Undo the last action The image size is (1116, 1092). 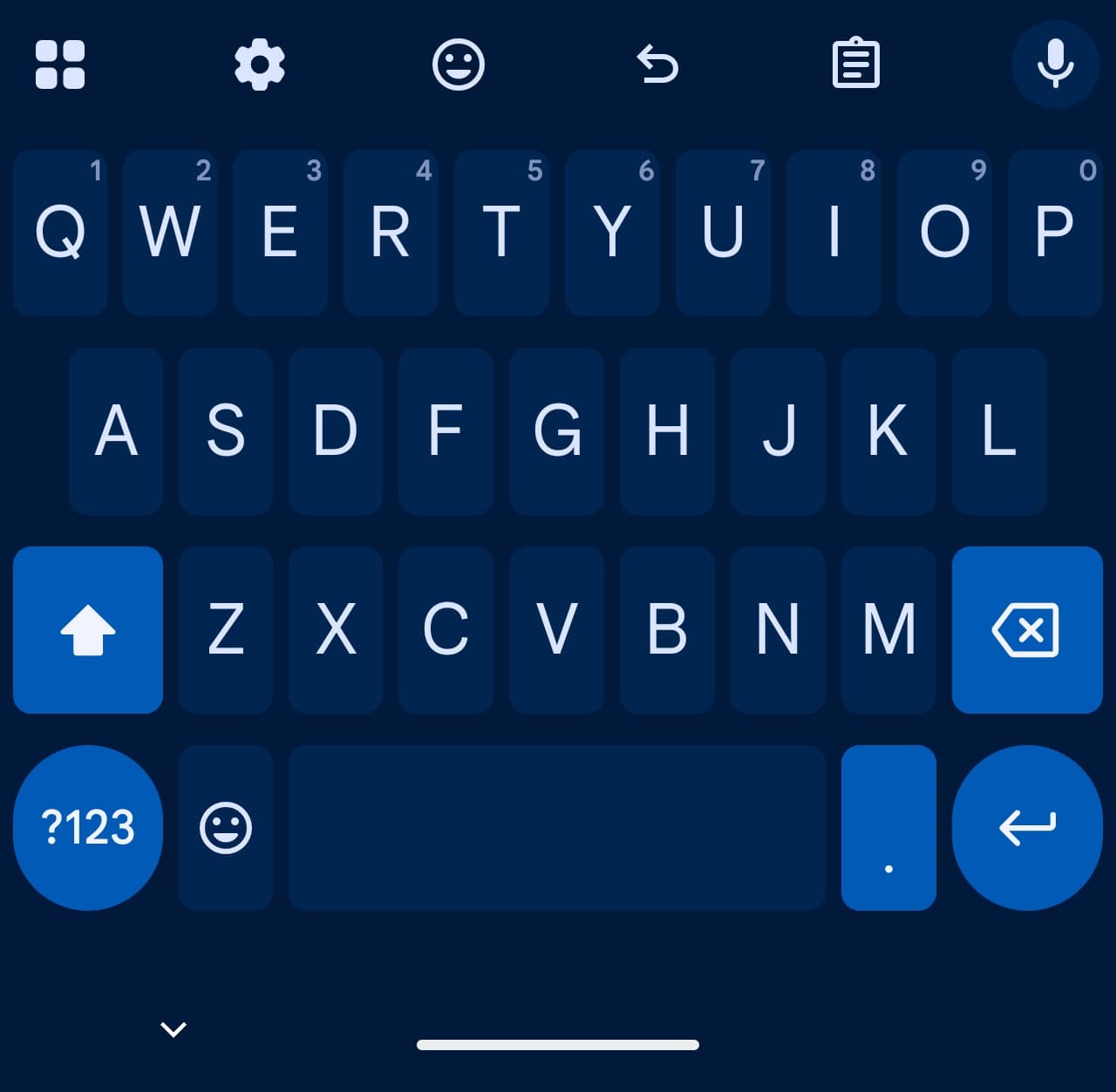click(x=657, y=64)
